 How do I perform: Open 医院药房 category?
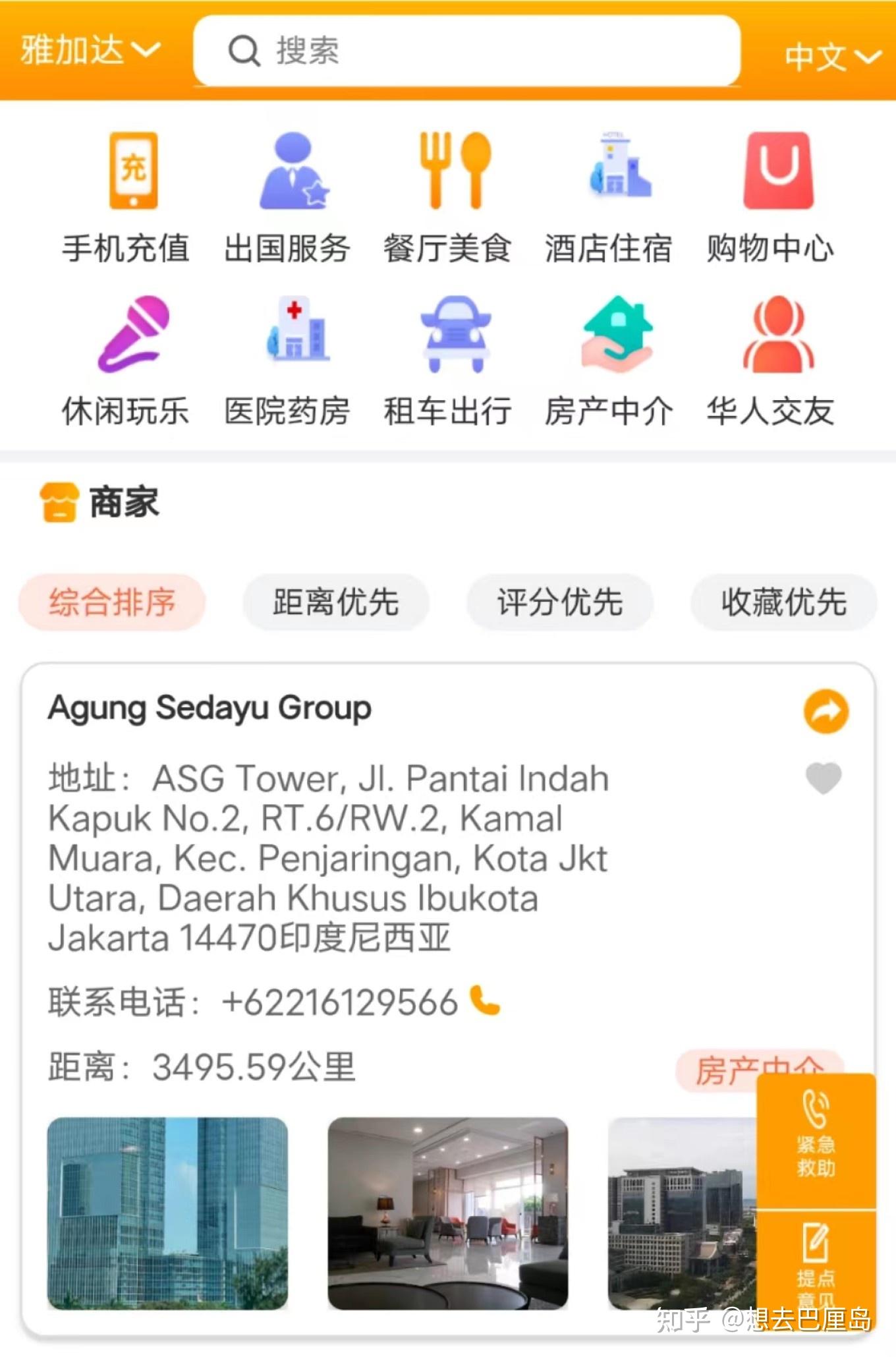287,360
